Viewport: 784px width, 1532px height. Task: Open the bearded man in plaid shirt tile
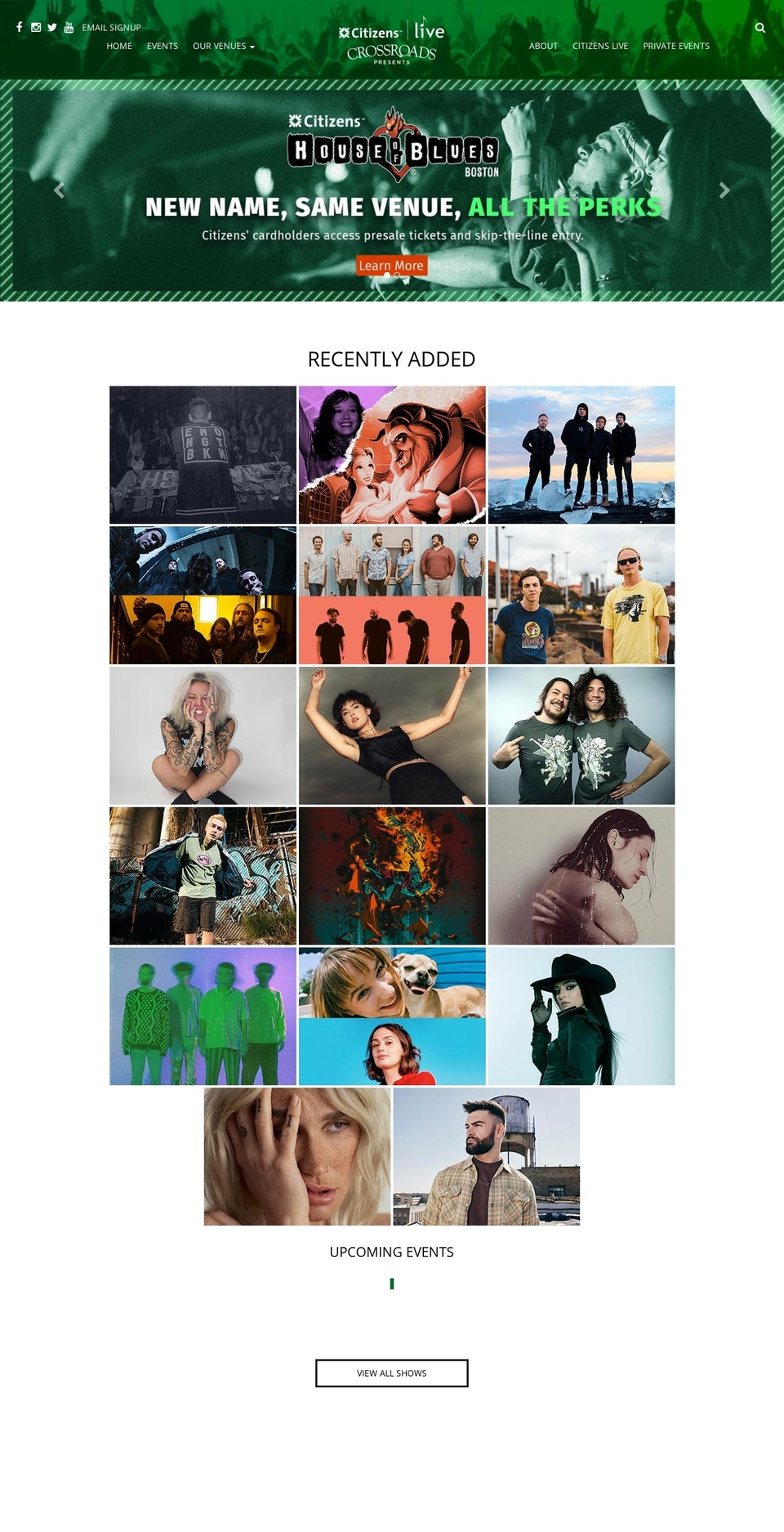[x=486, y=1155]
